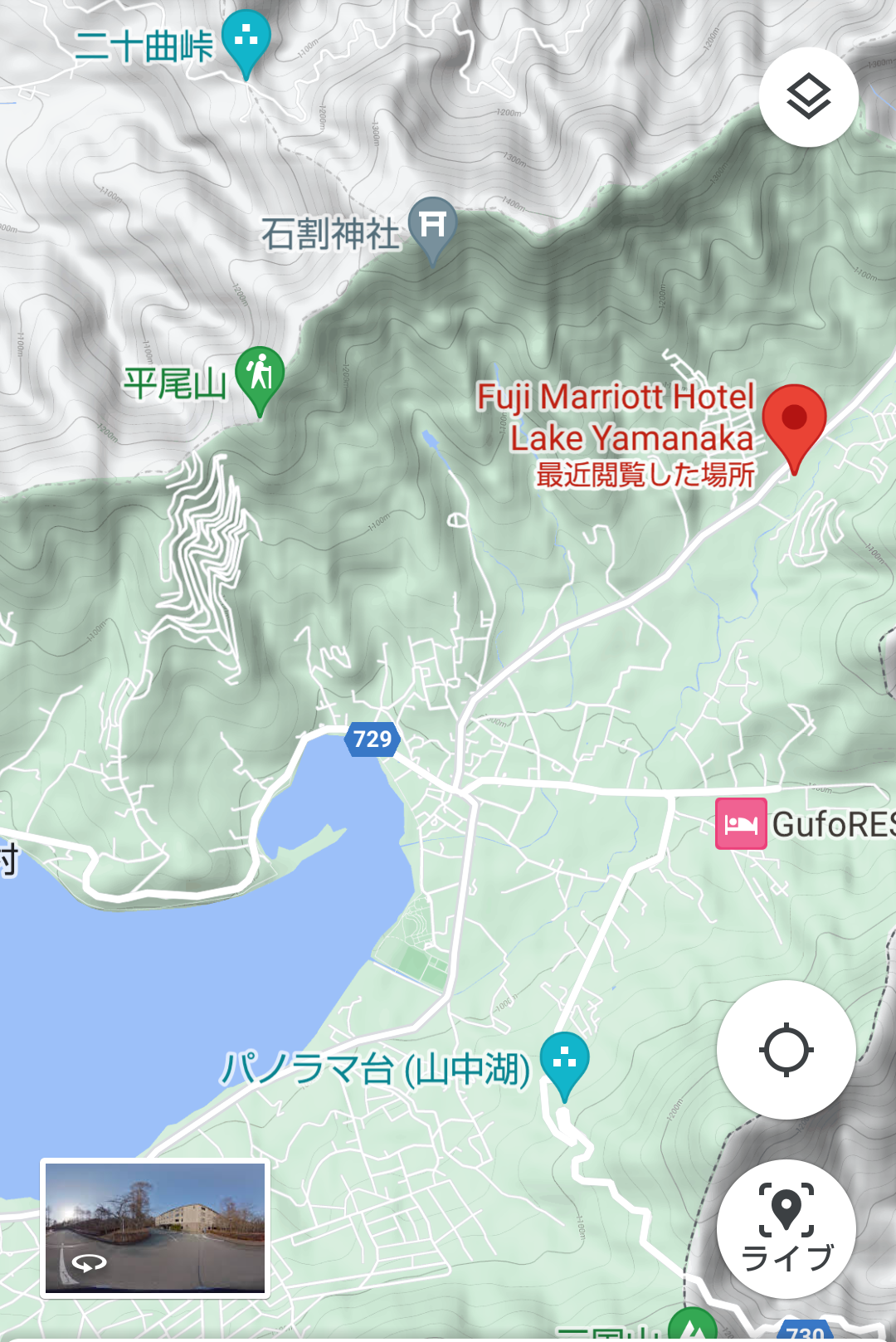The image size is (896, 1342).
Task: Open the GufoRES lodging marker
Action: pyautogui.click(x=741, y=823)
